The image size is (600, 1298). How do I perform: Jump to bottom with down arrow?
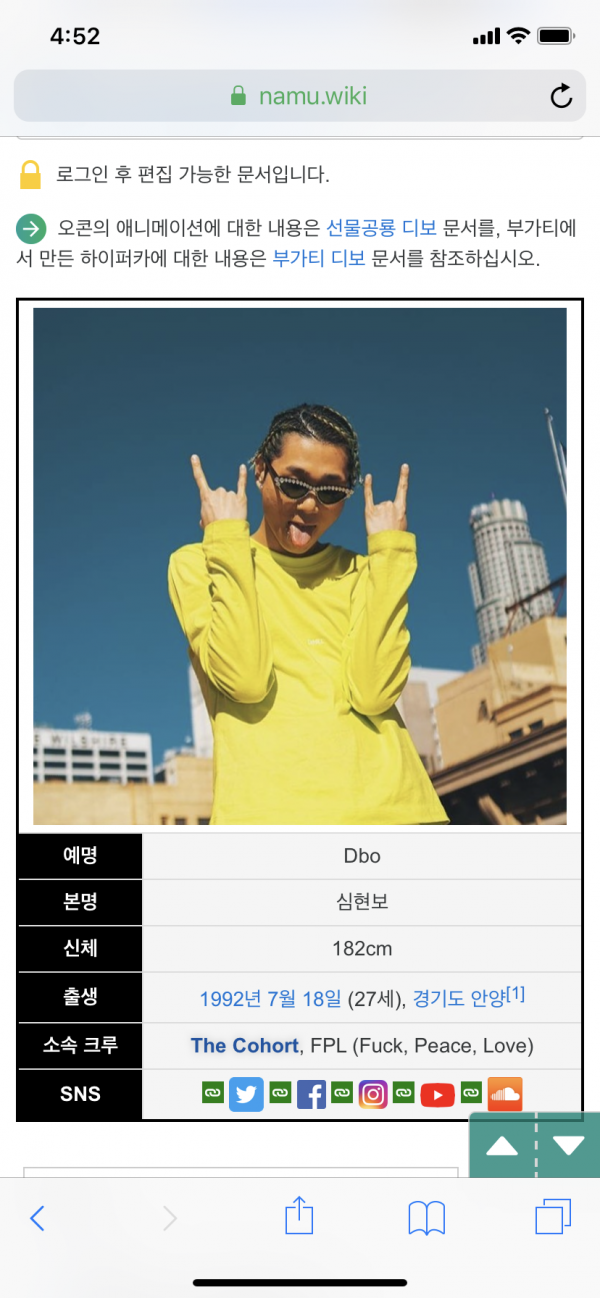click(569, 1145)
